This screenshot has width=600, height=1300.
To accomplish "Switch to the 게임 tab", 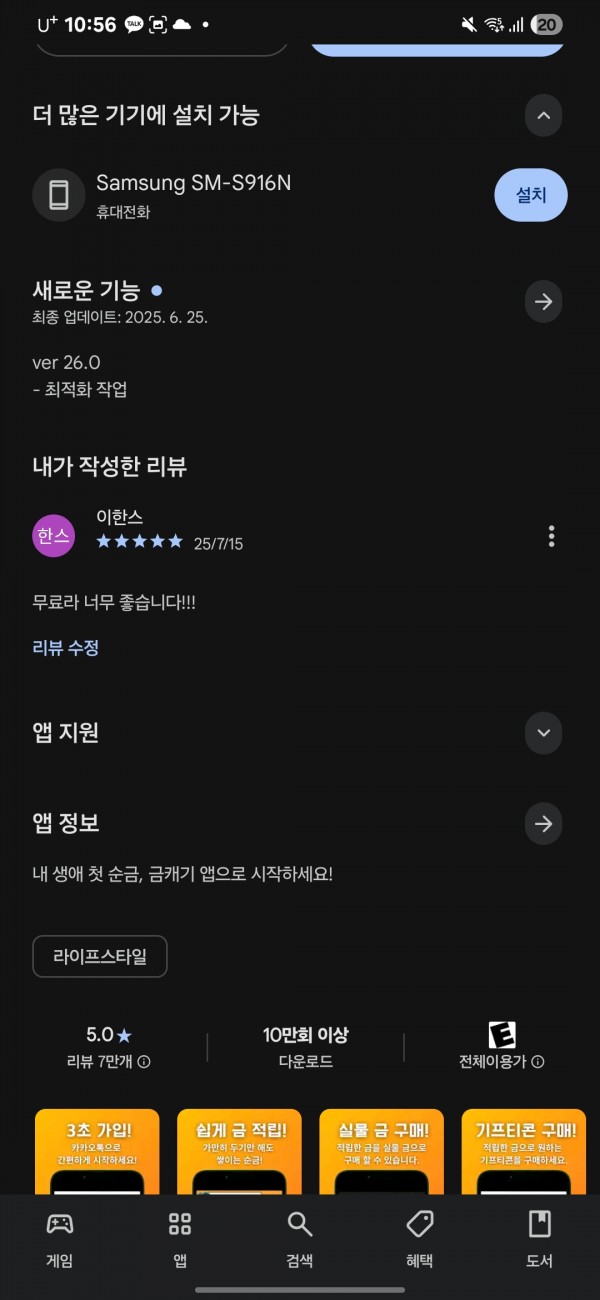I will point(60,1239).
